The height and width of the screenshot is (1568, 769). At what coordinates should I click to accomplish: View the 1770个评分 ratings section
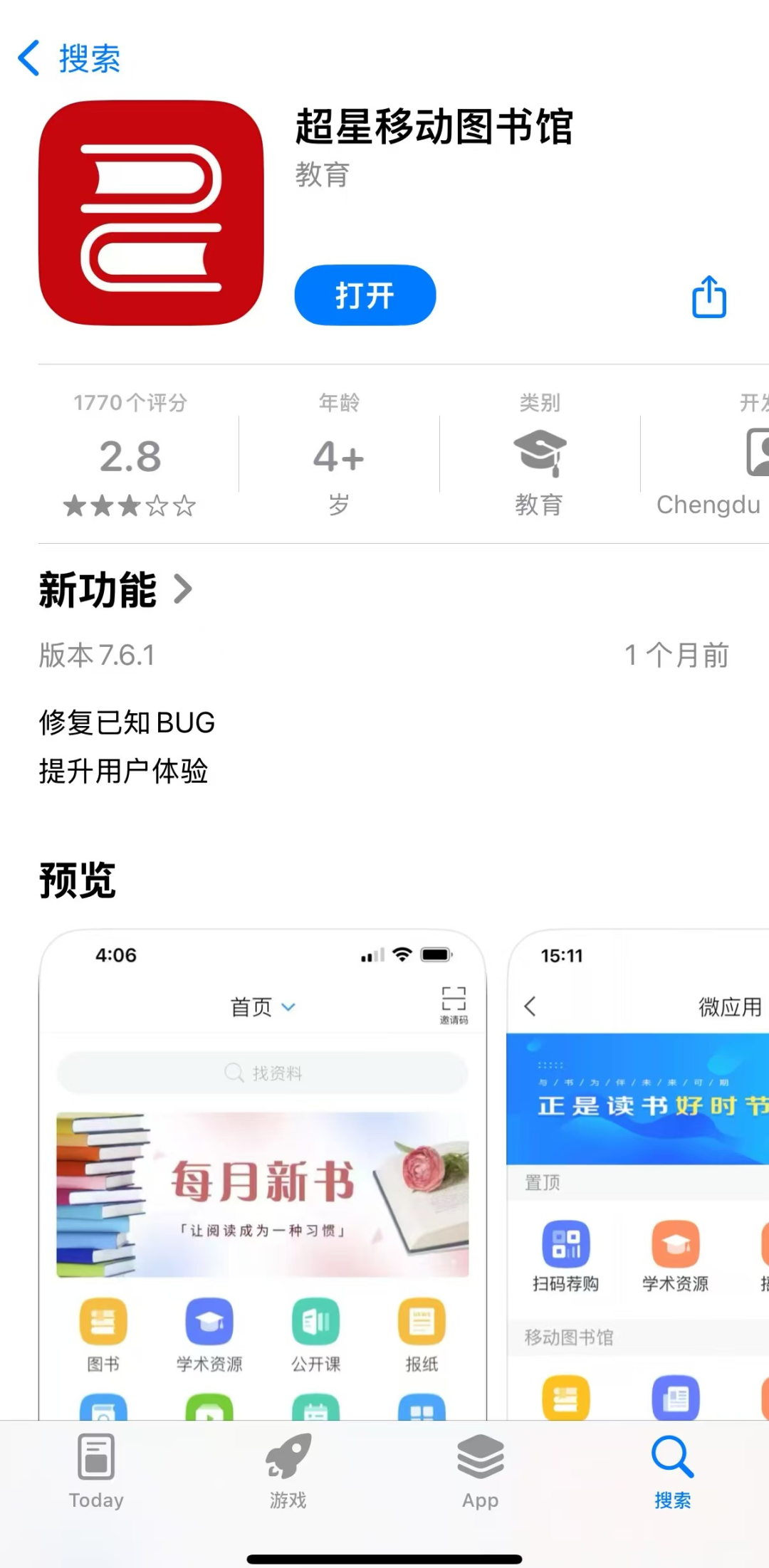tap(130, 454)
